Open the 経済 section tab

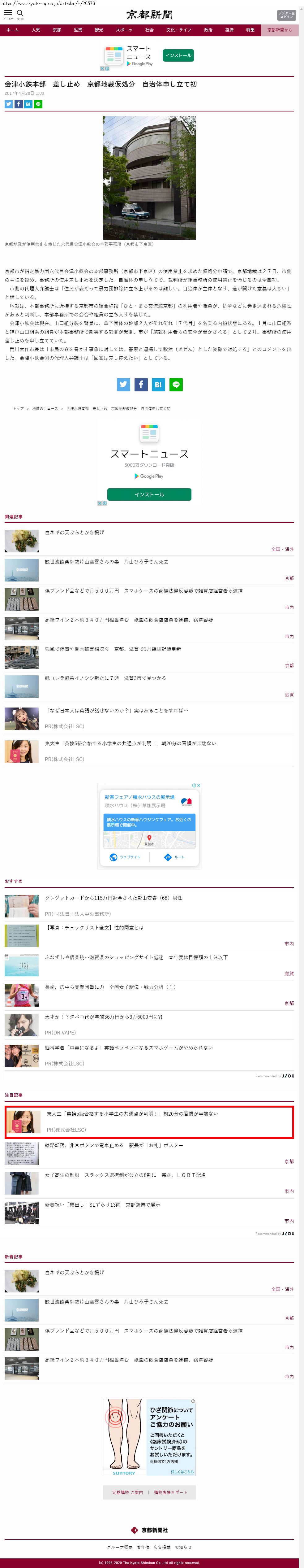click(x=229, y=30)
